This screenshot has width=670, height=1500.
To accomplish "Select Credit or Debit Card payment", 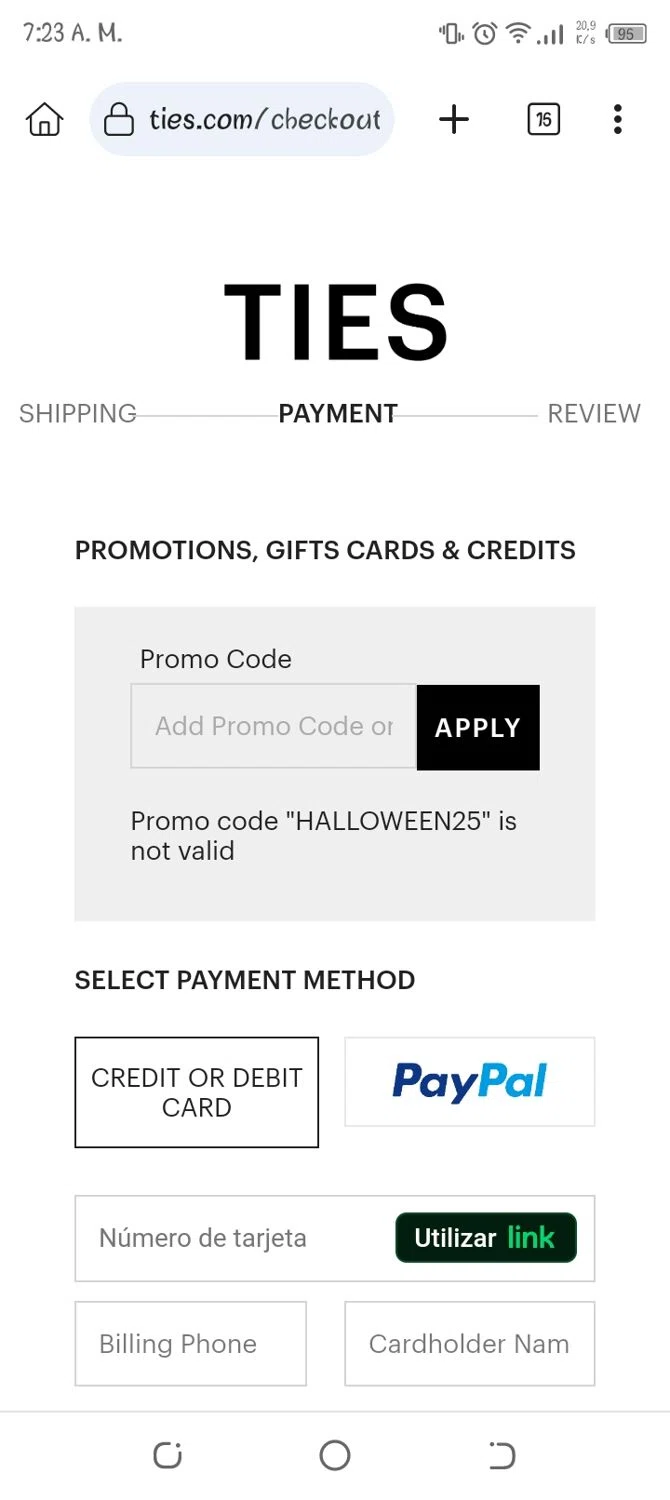I will click(x=196, y=1092).
